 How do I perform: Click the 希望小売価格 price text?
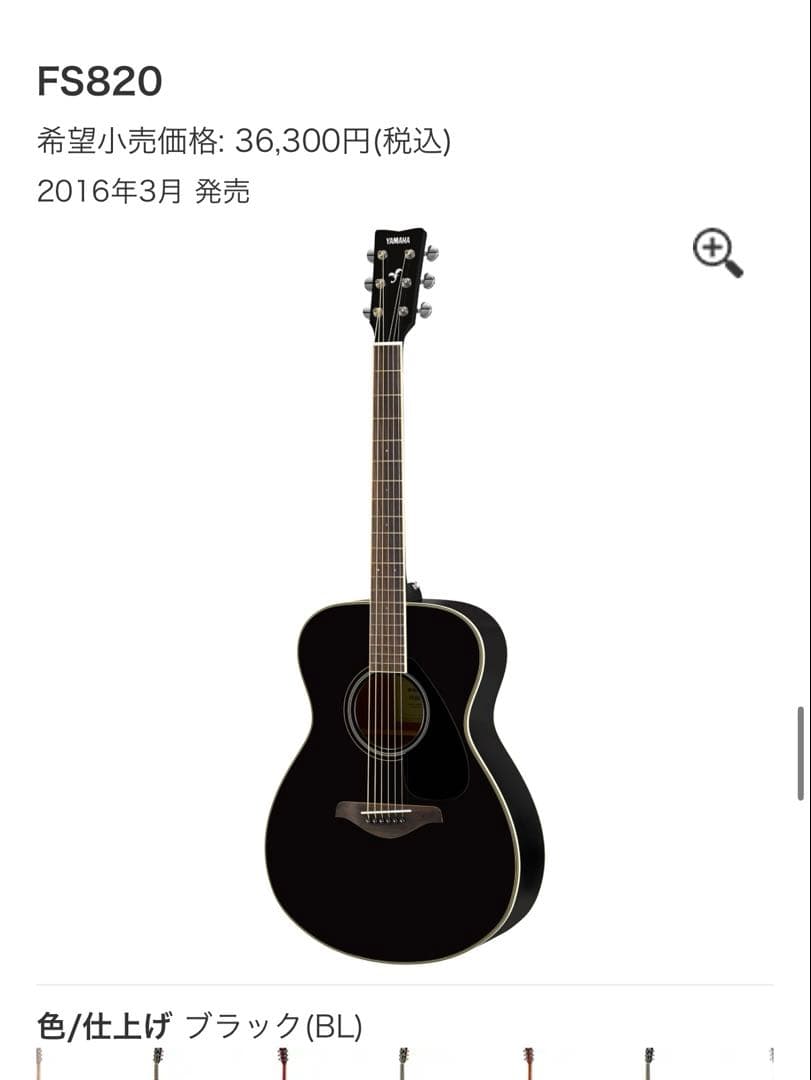tap(245, 138)
